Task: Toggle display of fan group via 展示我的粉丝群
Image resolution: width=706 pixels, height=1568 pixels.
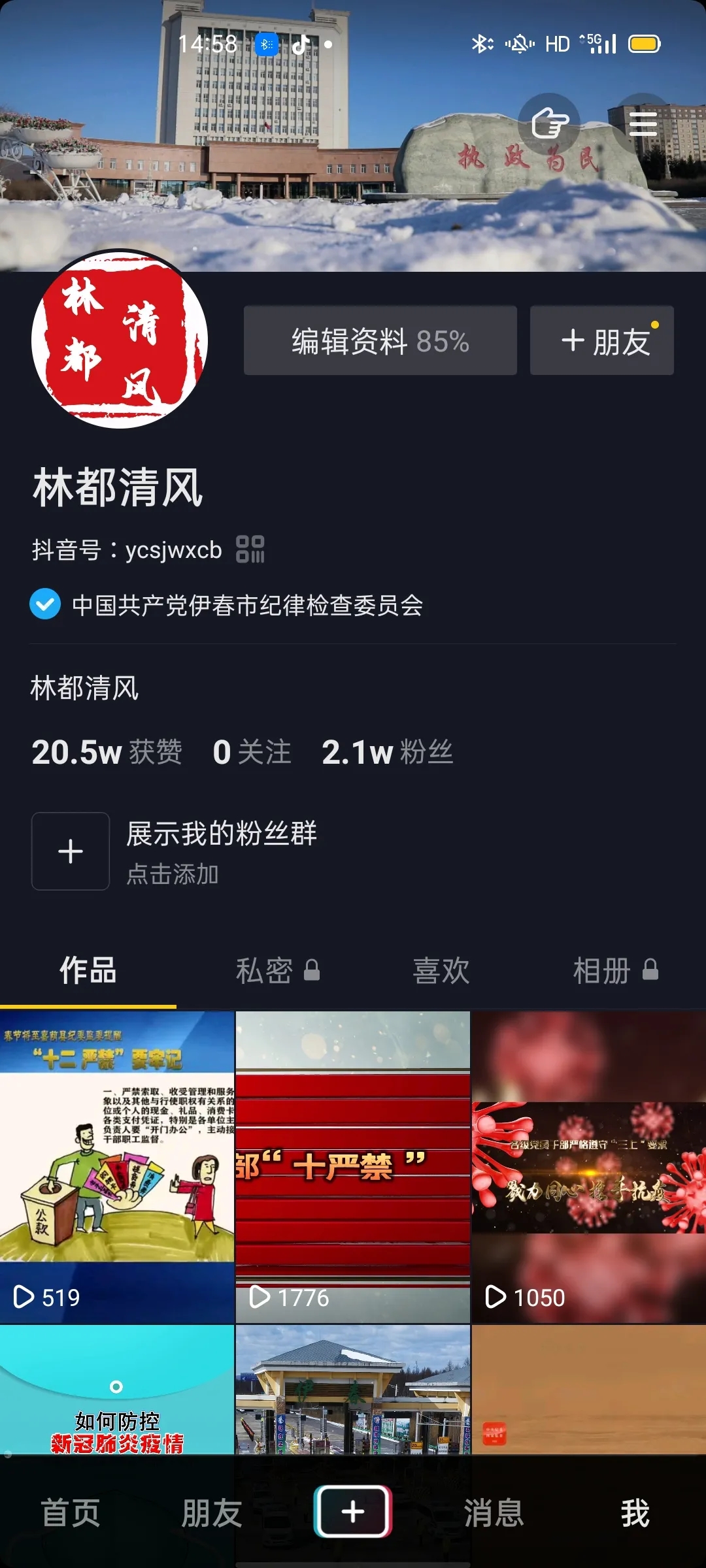Action: [222, 833]
